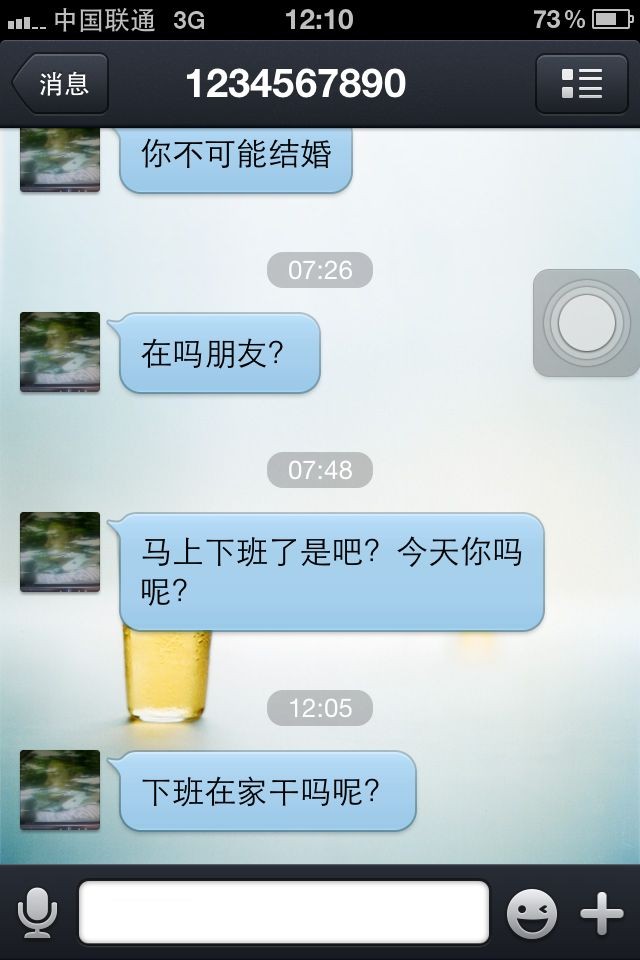640x960 pixels.
Task: Open sender avatar beside 在吗朋友?
Action: [60, 352]
